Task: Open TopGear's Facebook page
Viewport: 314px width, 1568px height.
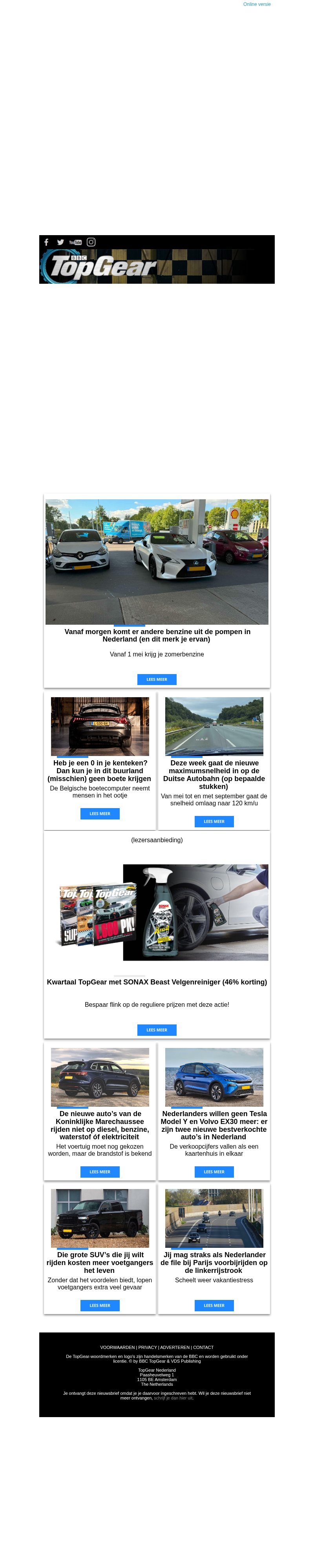Action: 46,242
